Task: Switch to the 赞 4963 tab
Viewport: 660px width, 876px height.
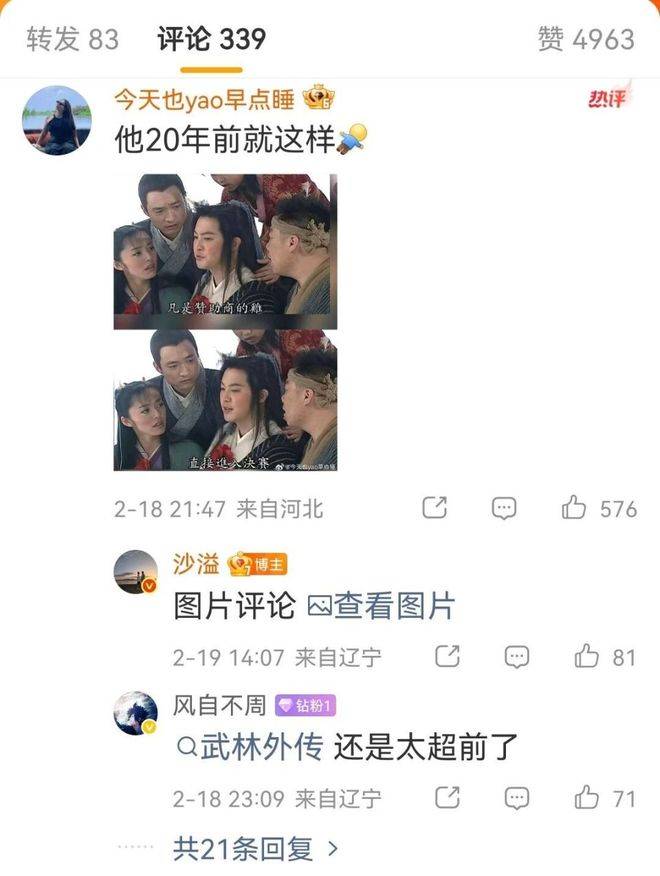Action: pyautogui.click(x=585, y=39)
